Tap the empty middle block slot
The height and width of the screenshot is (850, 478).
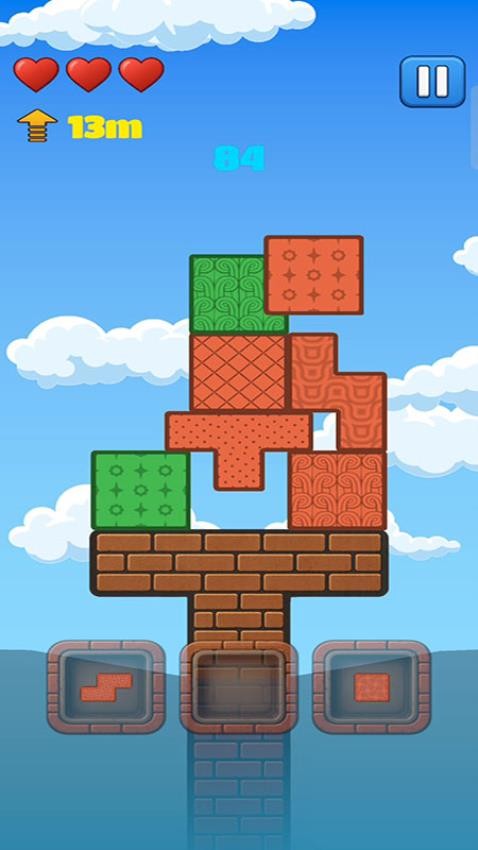[239, 687]
